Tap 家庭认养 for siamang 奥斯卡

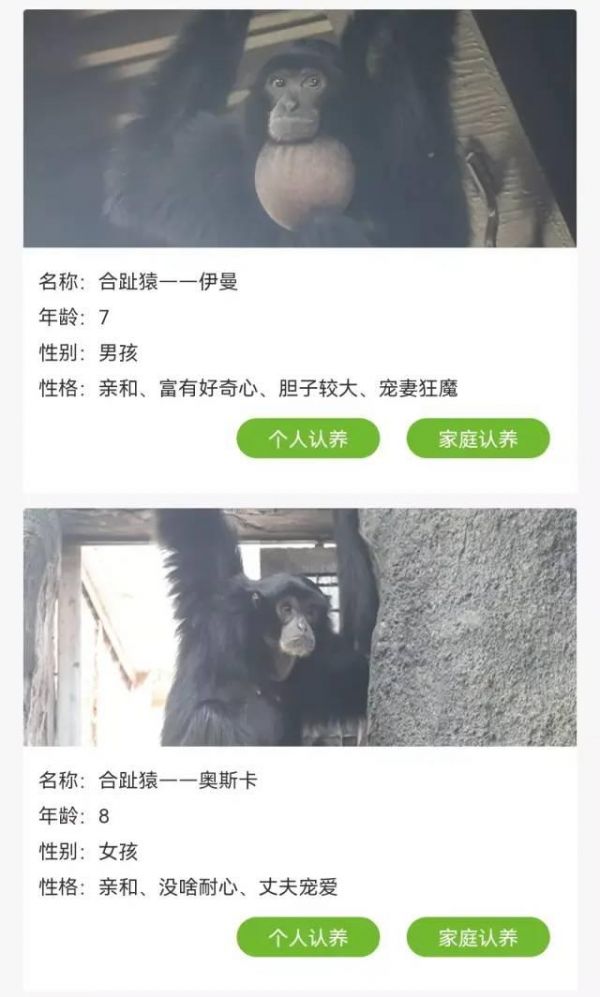coord(478,937)
